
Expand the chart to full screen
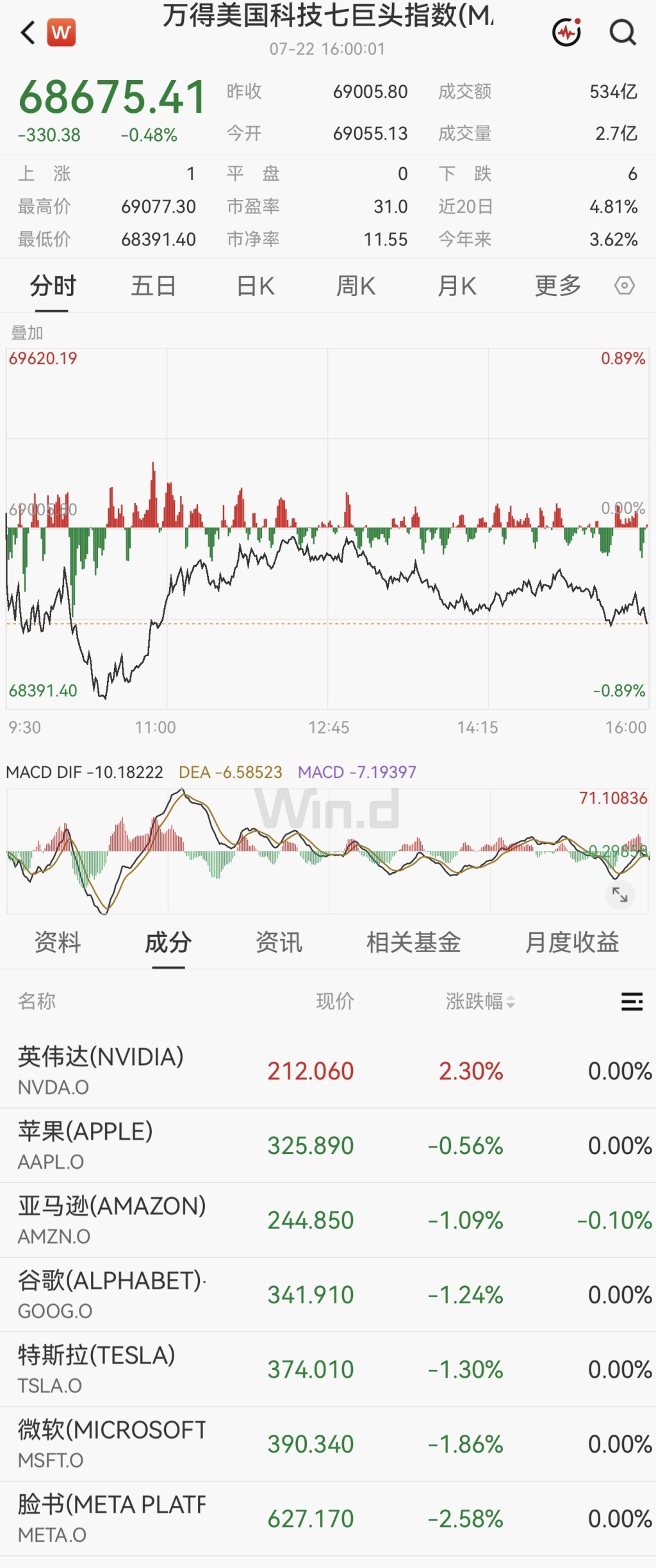point(619,895)
